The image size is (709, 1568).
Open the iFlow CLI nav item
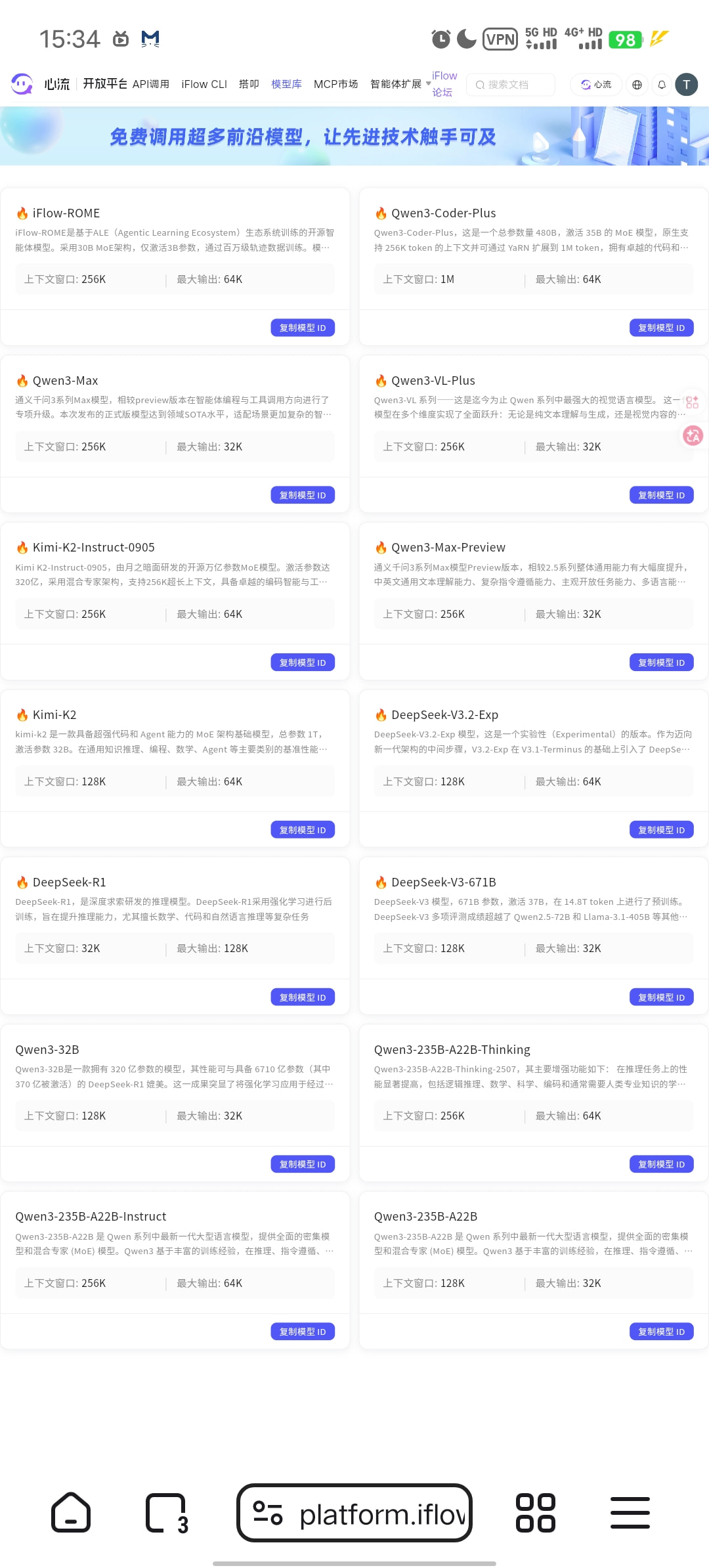pyautogui.click(x=204, y=84)
